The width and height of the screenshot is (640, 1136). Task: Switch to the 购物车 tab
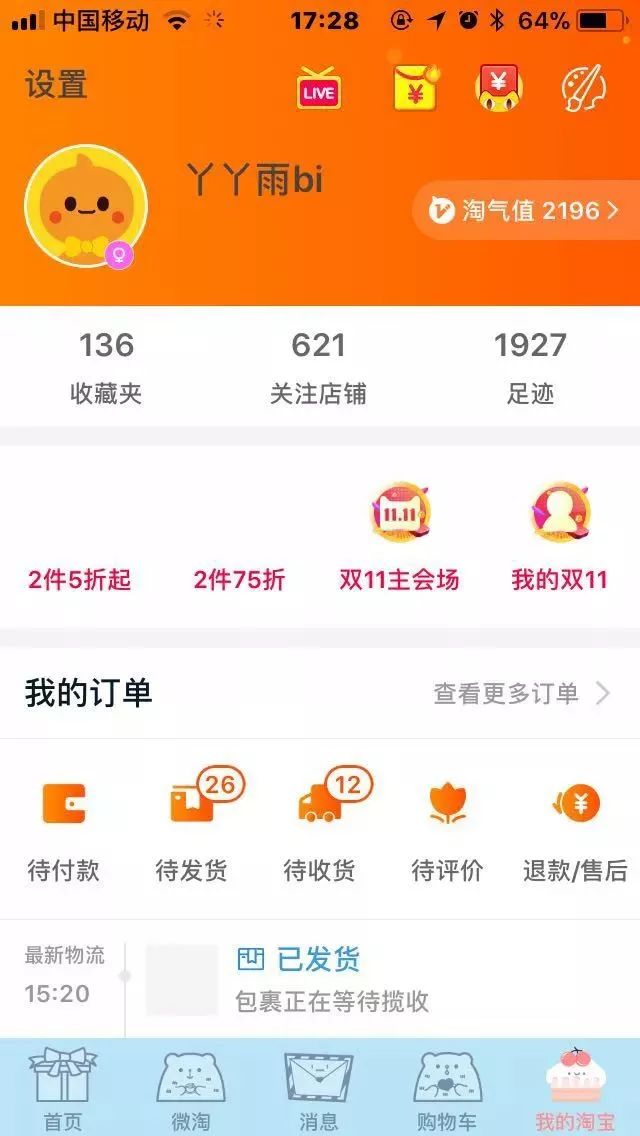(x=446, y=1088)
